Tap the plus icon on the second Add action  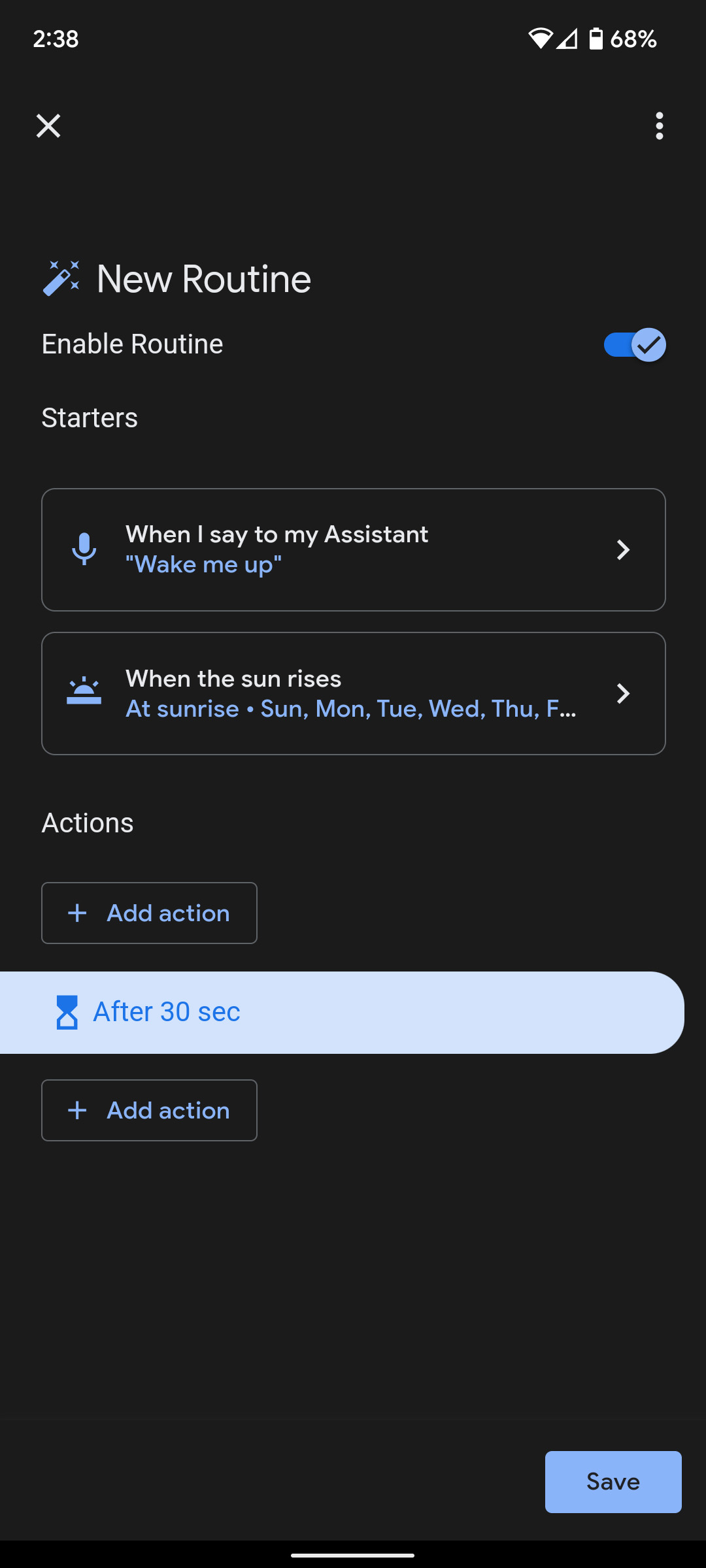click(77, 1110)
